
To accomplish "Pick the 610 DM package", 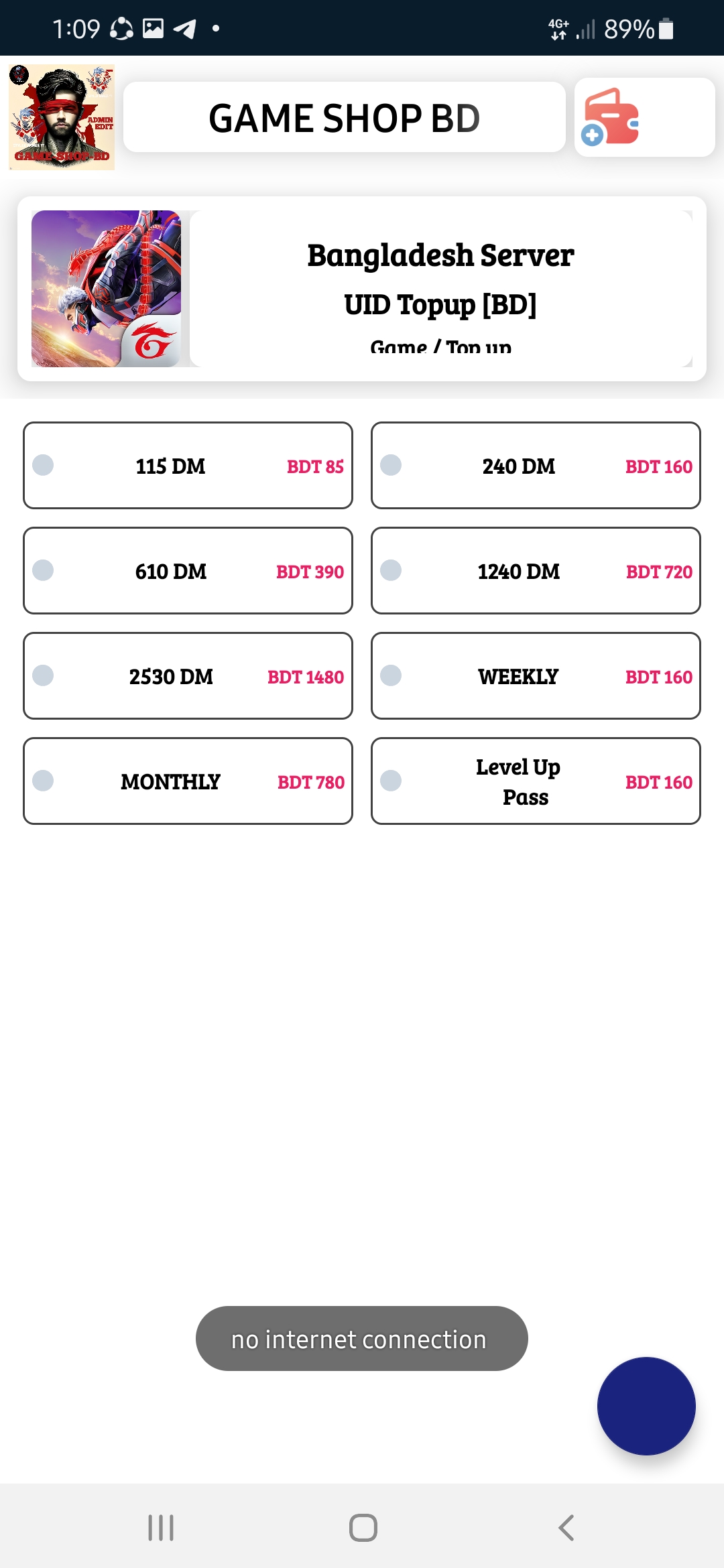I will pos(188,571).
